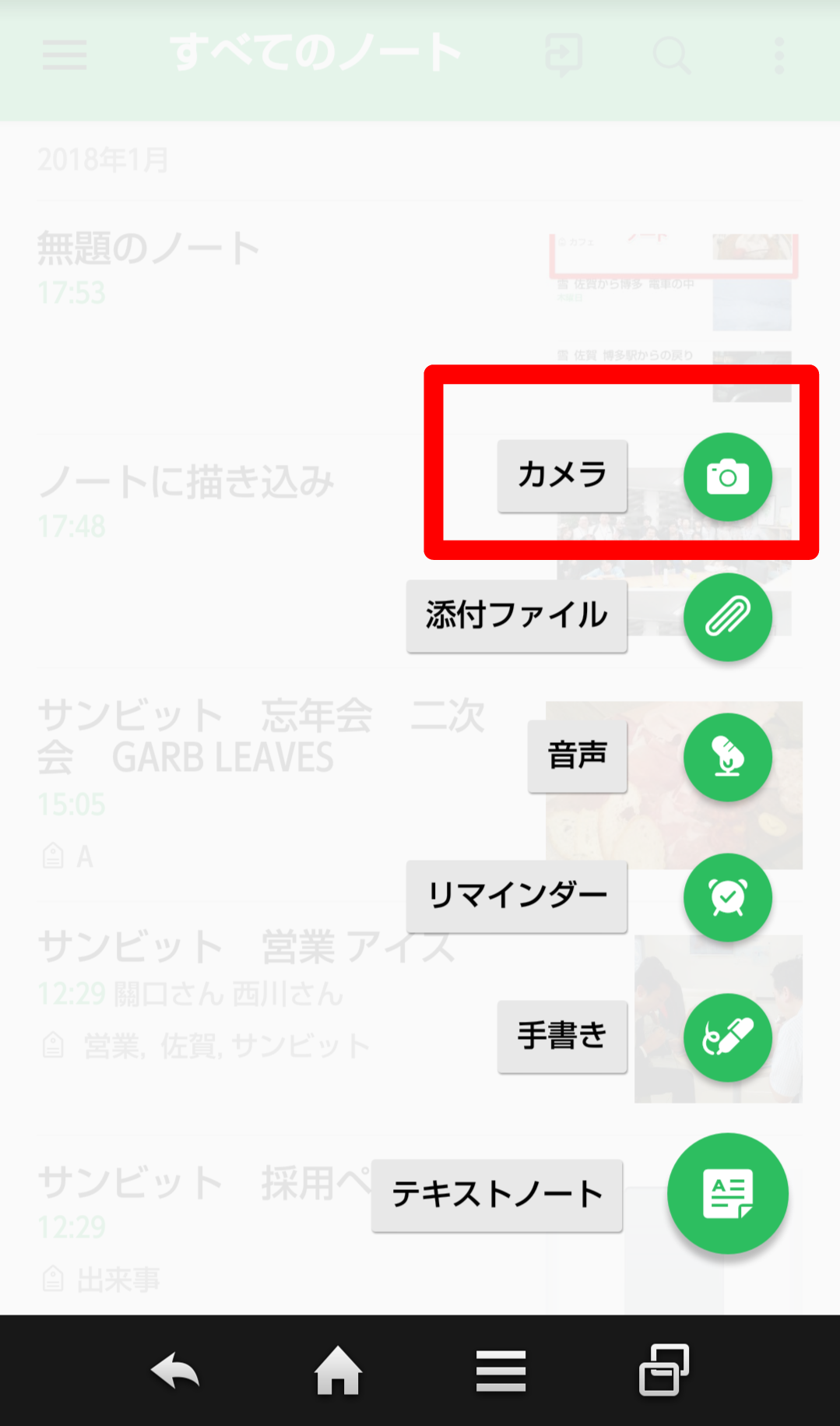This screenshot has width=840, height=1426.
Task: Go back using the system back arrow
Action: [176, 1371]
